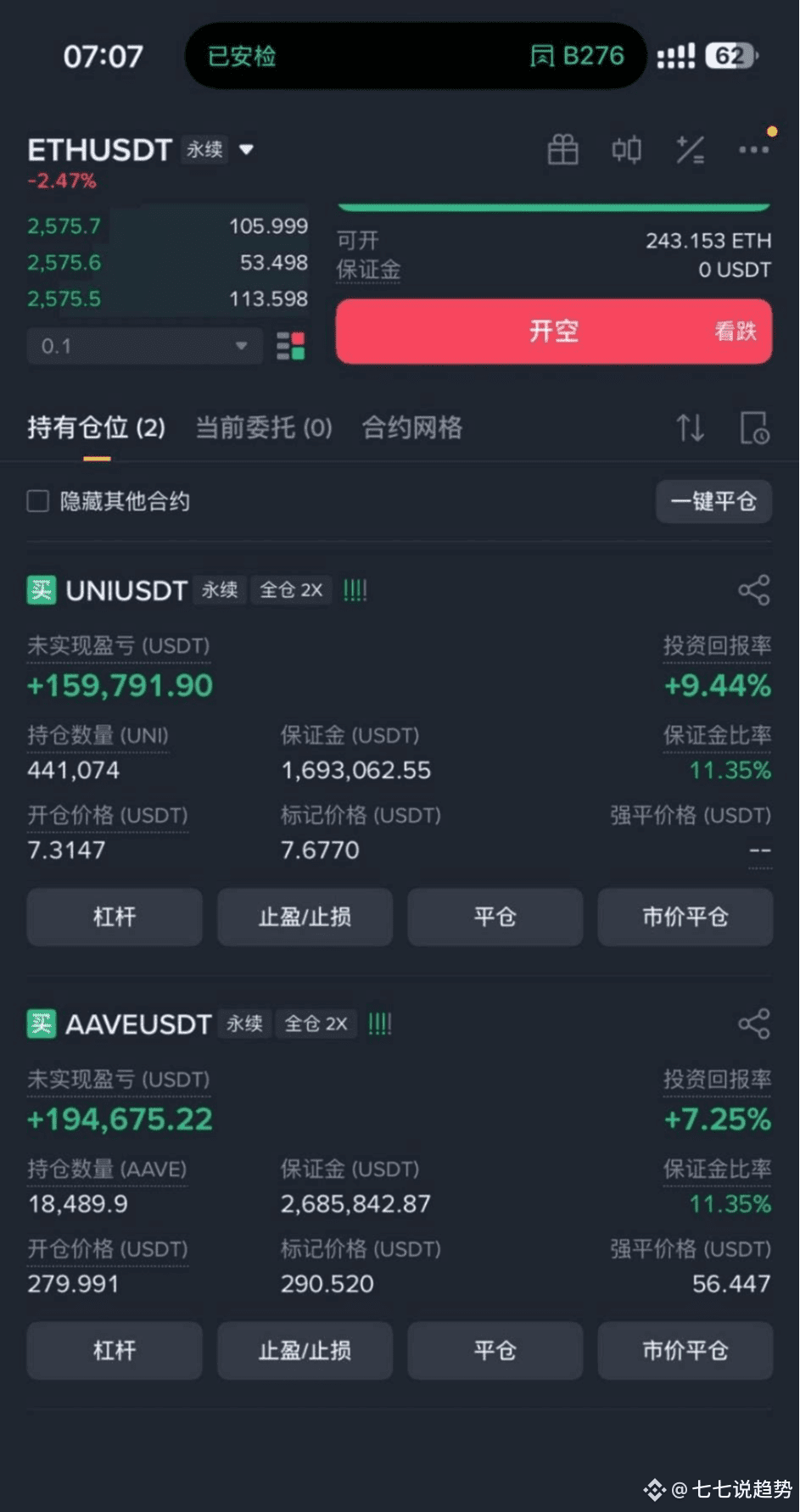Open the order history icon

[753, 427]
